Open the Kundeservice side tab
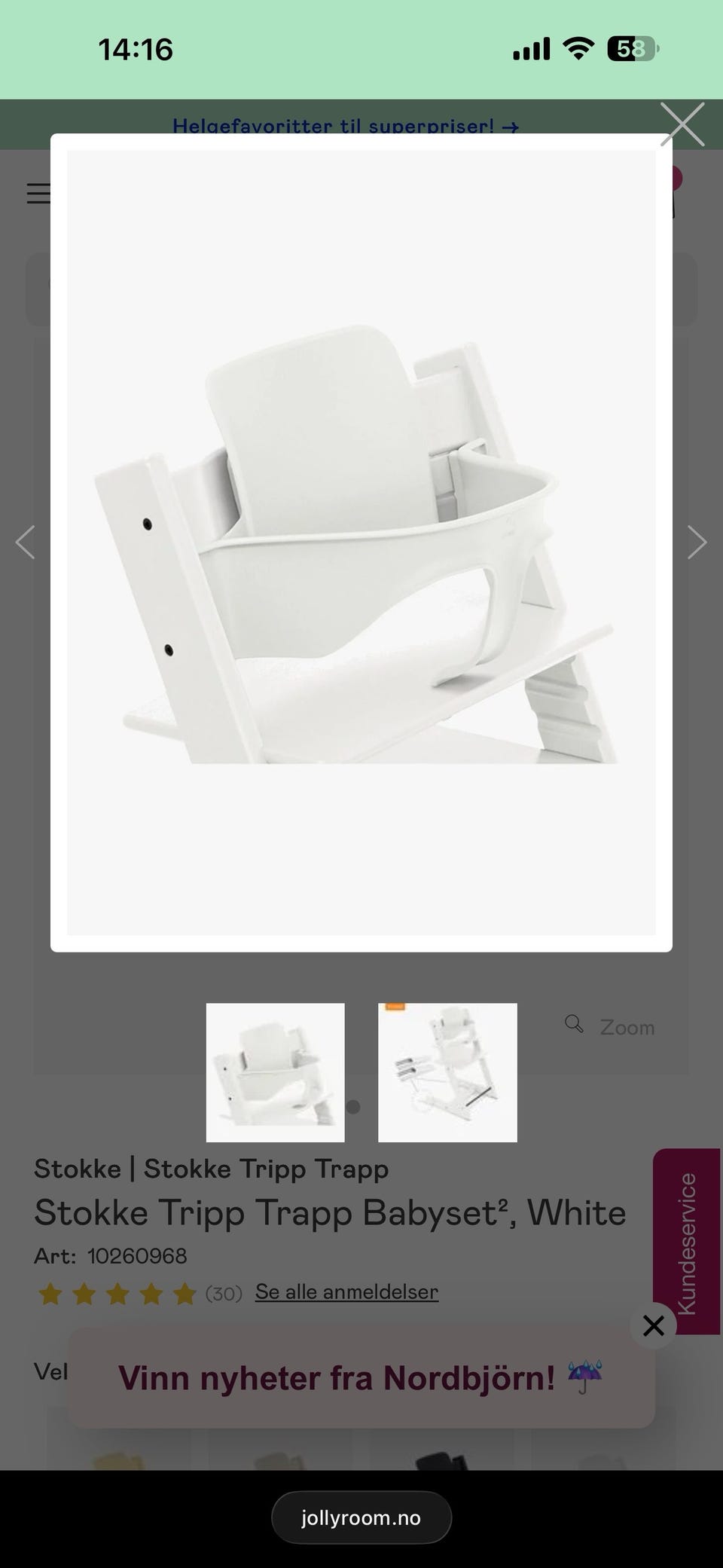This screenshot has height=1568, width=723. click(687, 1241)
